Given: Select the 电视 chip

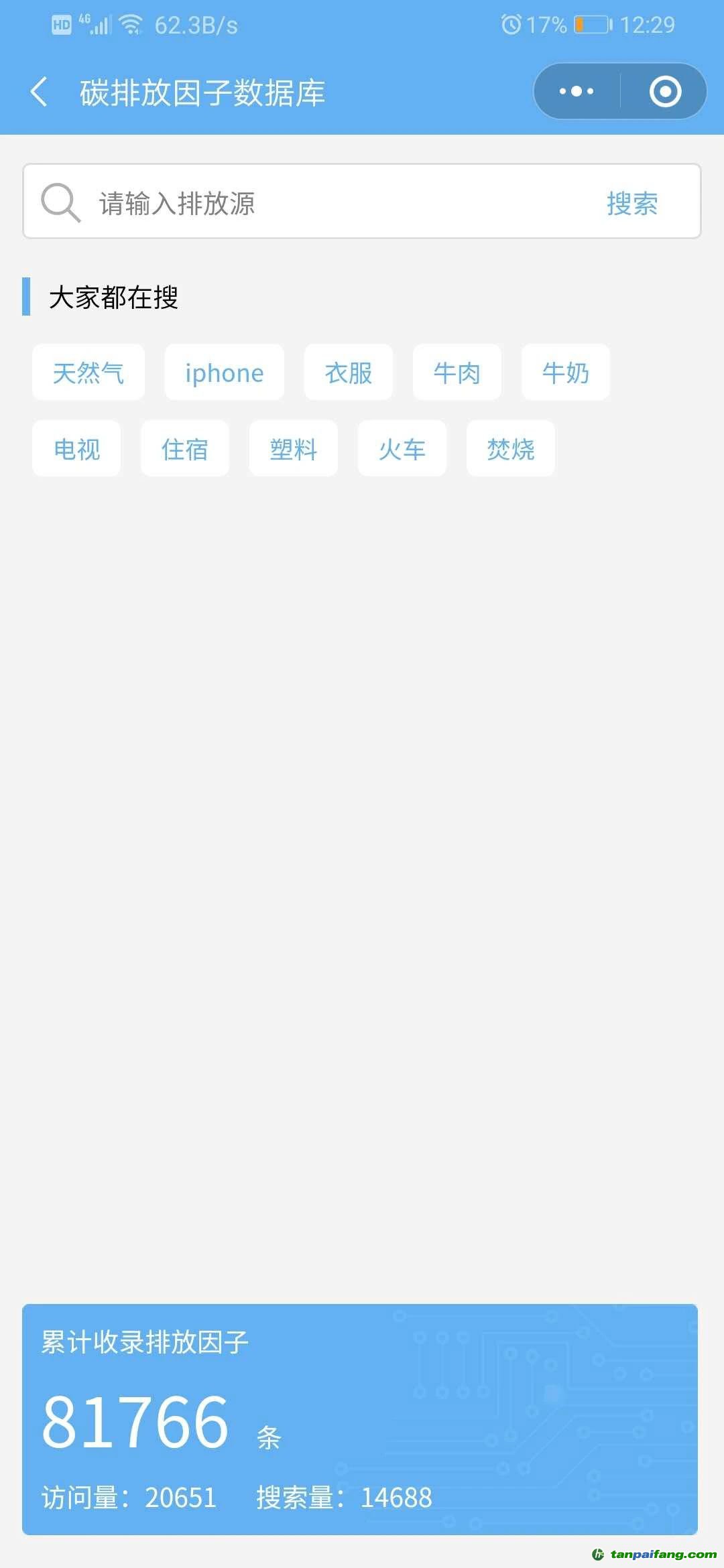Looking at the screenshot, I should point(76,449).
